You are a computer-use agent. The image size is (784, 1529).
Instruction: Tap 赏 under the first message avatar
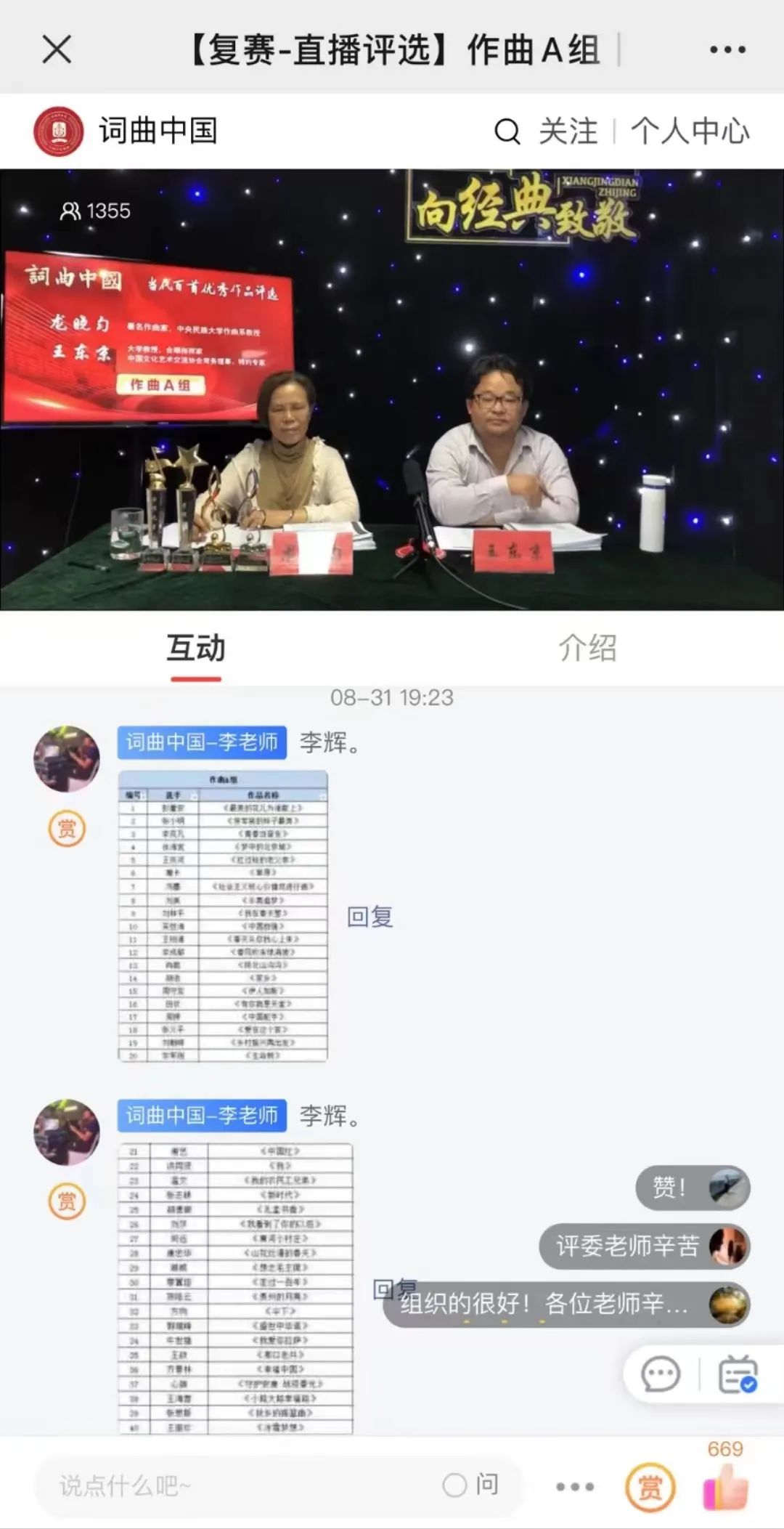click(67, 829)
